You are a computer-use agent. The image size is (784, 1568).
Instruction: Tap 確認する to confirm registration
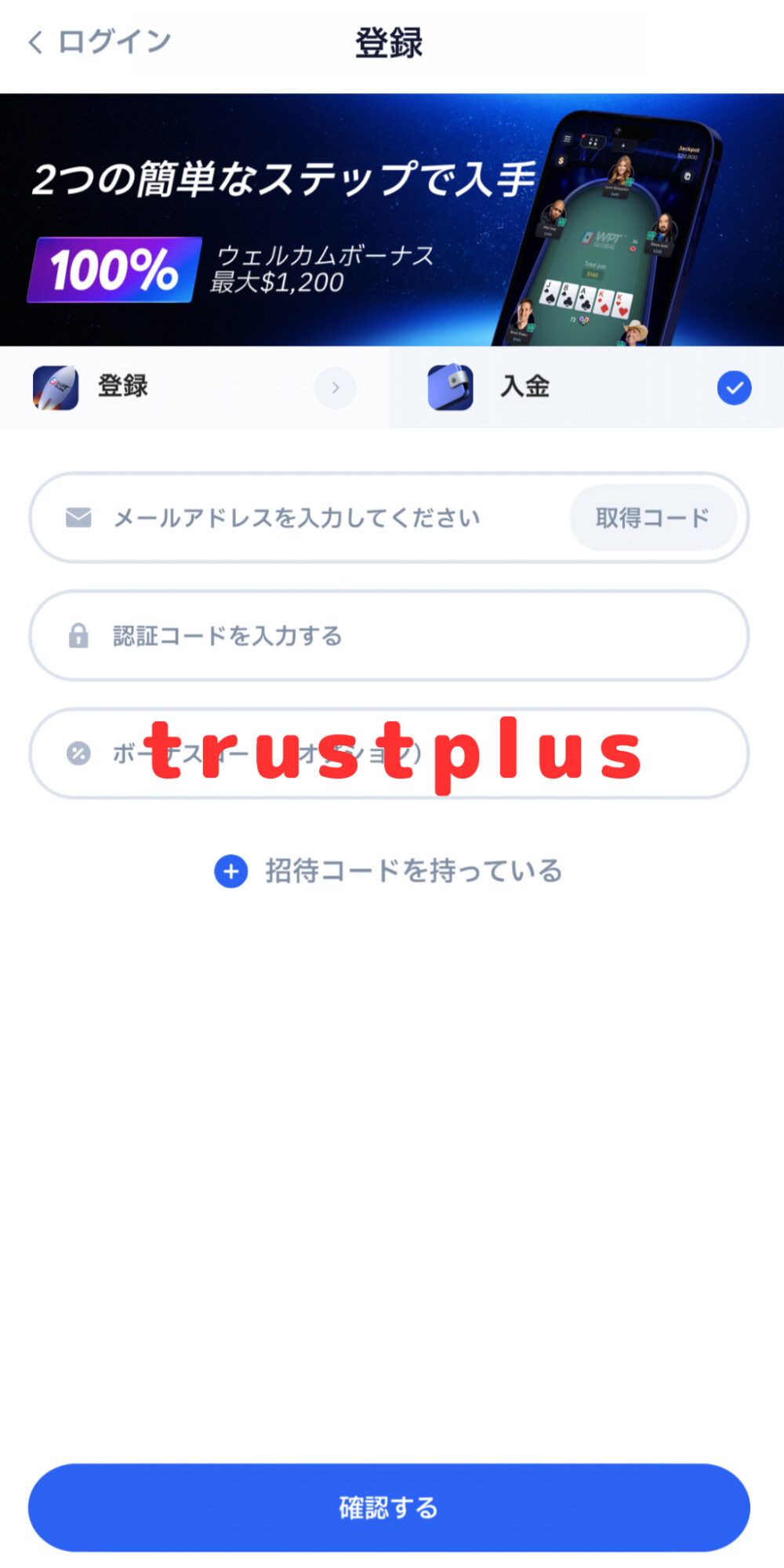coord(389,1507)
